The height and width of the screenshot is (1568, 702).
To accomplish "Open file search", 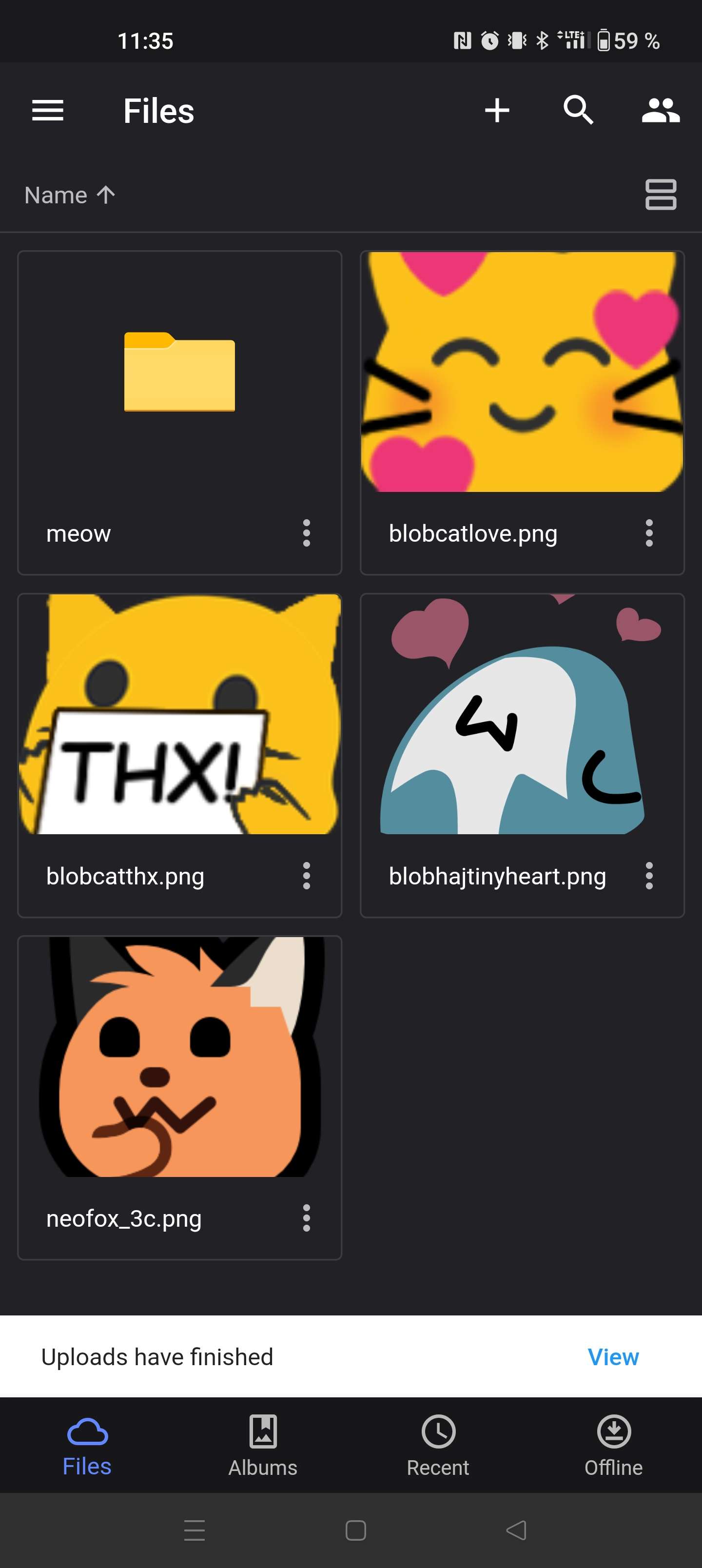I will [578, 110].
